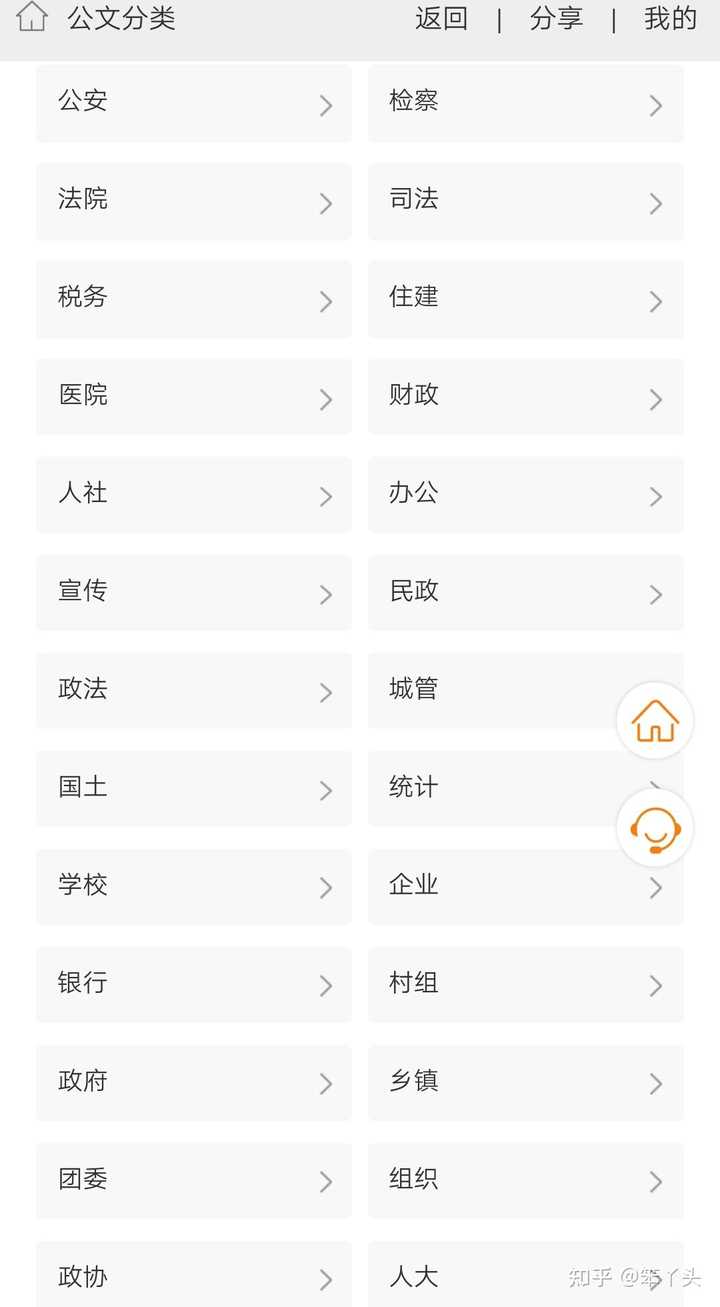
Task: Open the 医院 category
Action: point(194,397)
